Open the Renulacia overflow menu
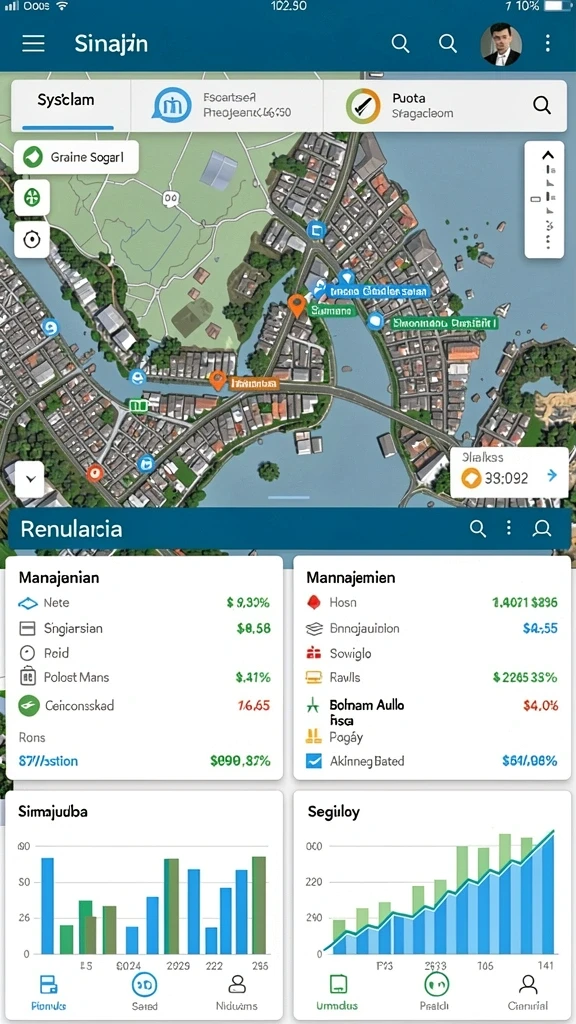This screenshot has width=576, height=1024. coord(508,528)
